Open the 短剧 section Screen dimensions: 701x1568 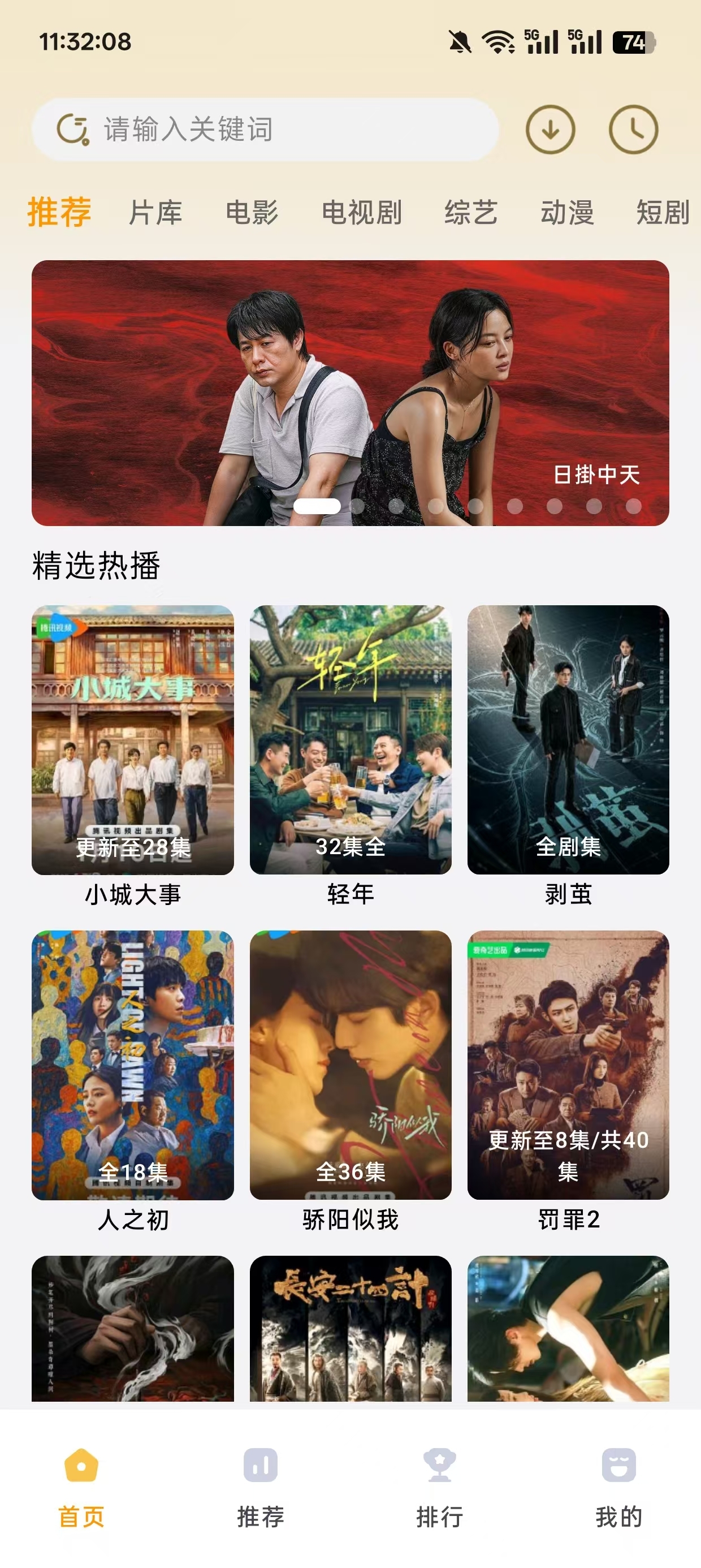pos(663,213)
